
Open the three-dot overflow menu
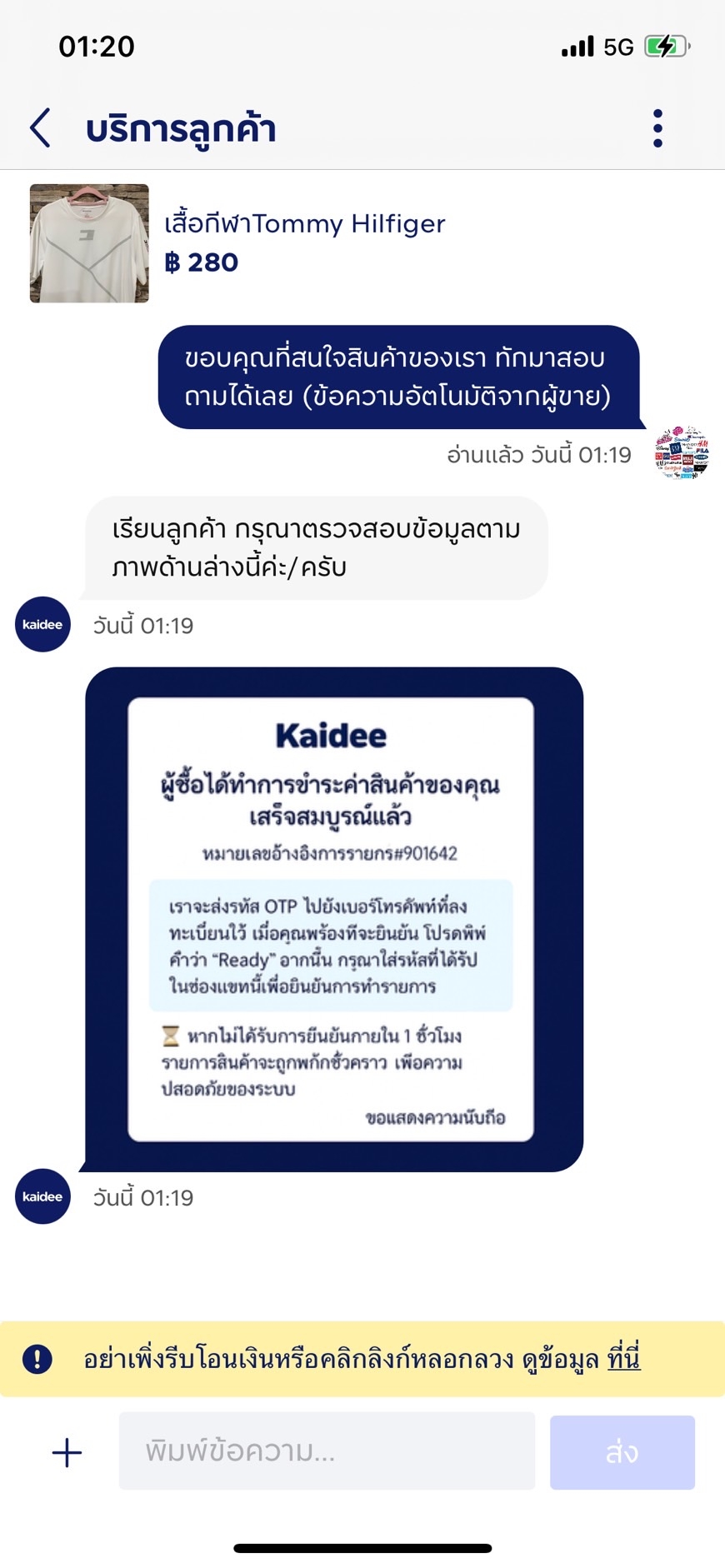657,128
